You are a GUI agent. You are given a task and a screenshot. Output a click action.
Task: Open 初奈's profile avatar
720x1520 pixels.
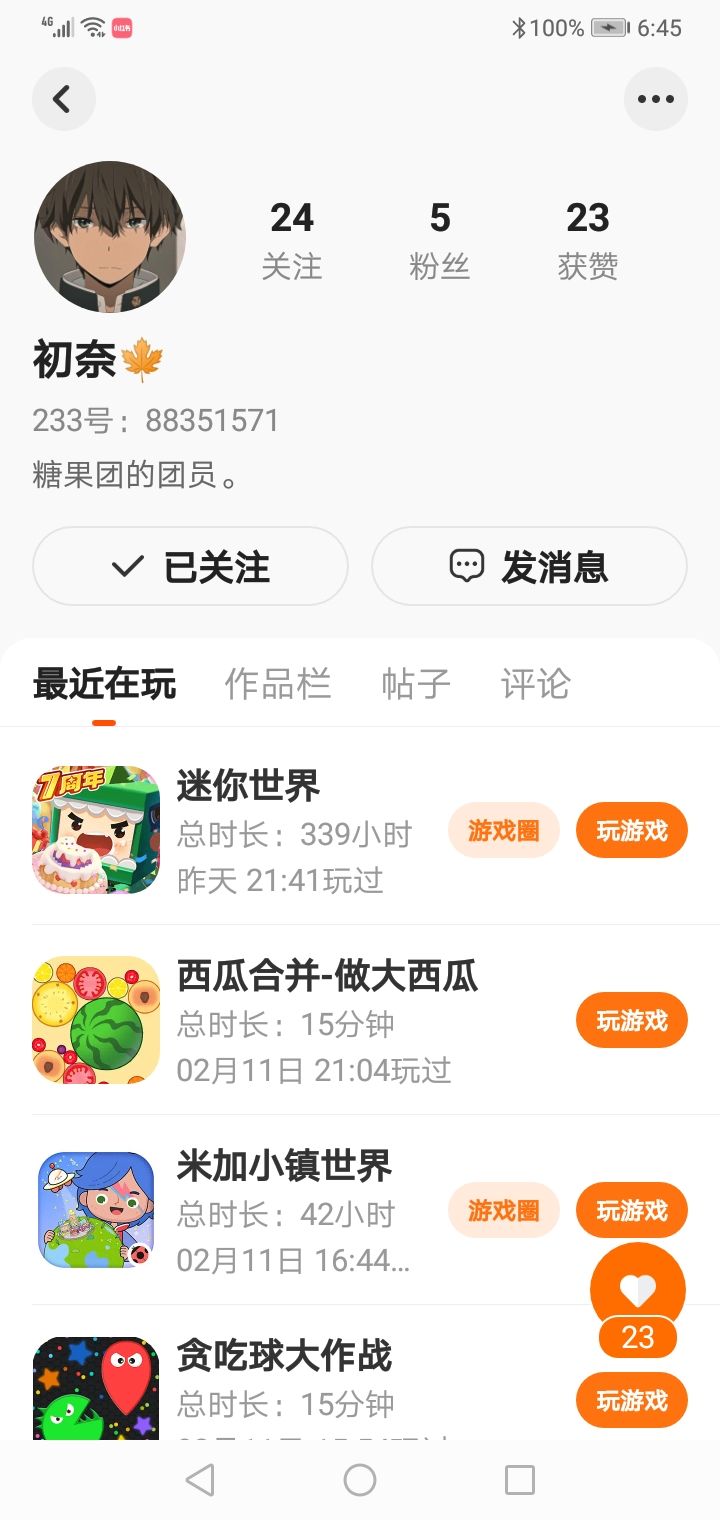click(x=110, y=237)
